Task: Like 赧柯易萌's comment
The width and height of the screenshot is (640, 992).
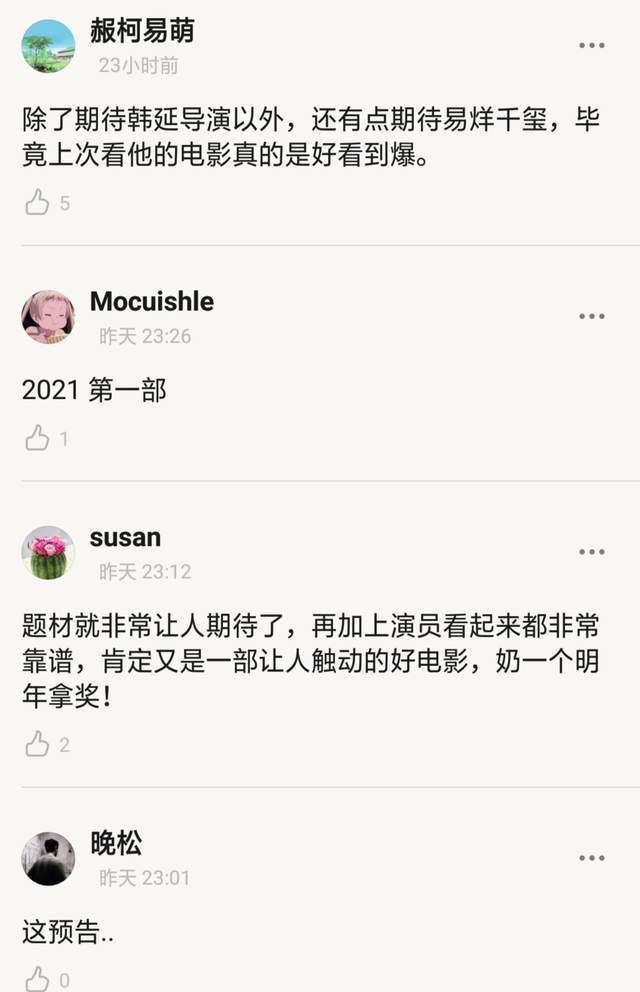Action: pyautogui.click(x=38, y=203)
